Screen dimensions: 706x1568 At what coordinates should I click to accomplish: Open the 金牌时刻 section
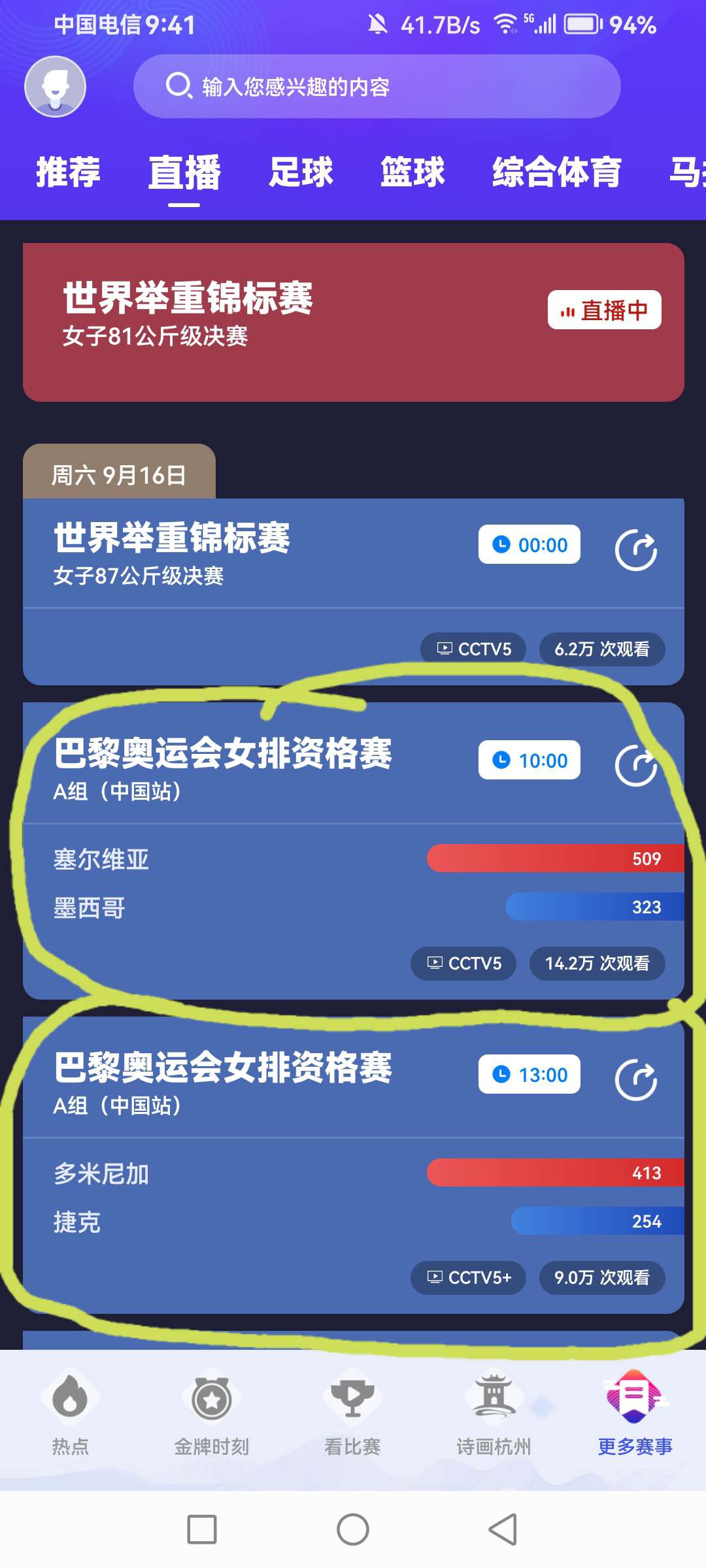[211, 1411]
